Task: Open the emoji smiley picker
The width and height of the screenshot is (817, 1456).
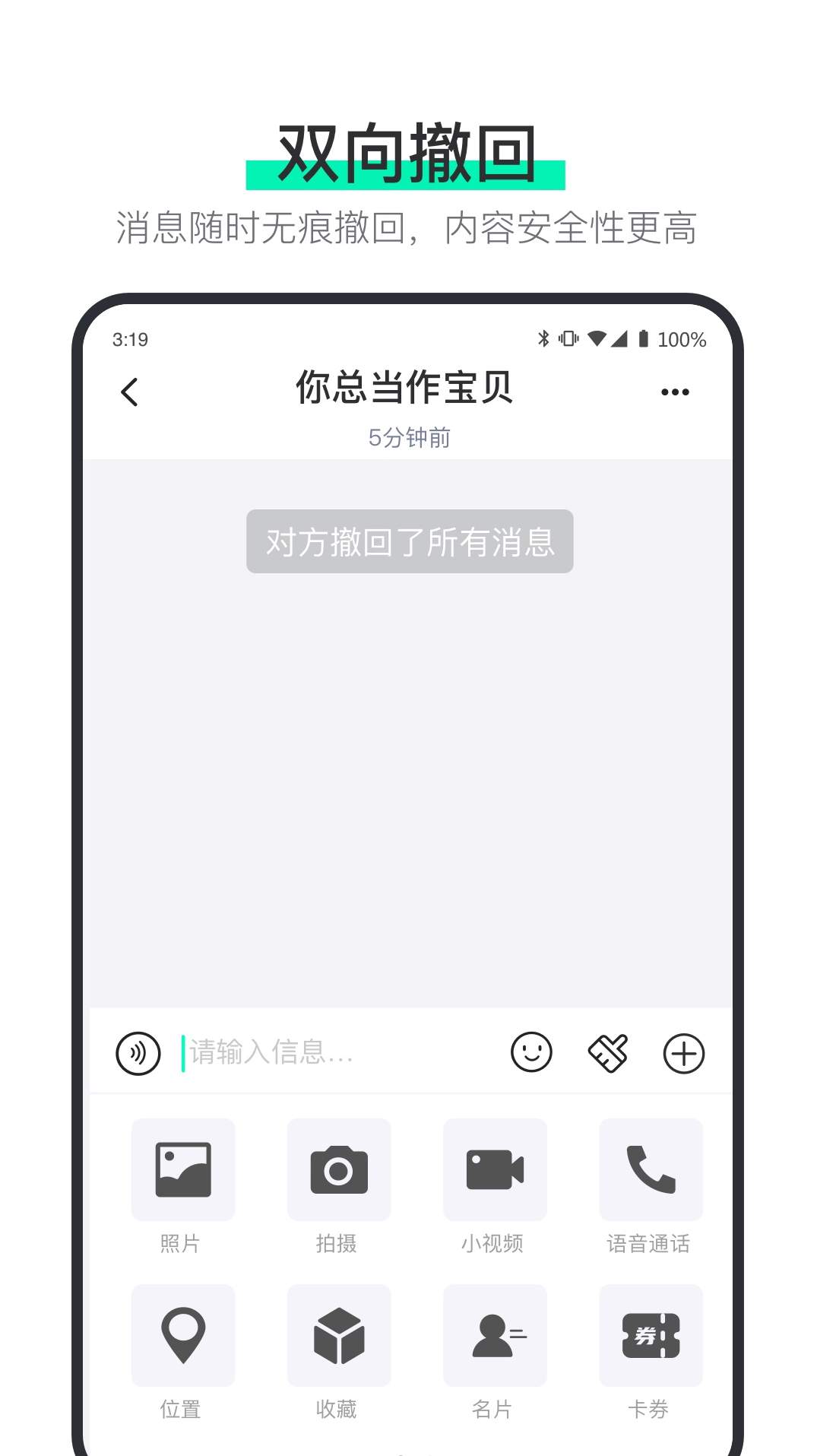Action: [531, 1052]
